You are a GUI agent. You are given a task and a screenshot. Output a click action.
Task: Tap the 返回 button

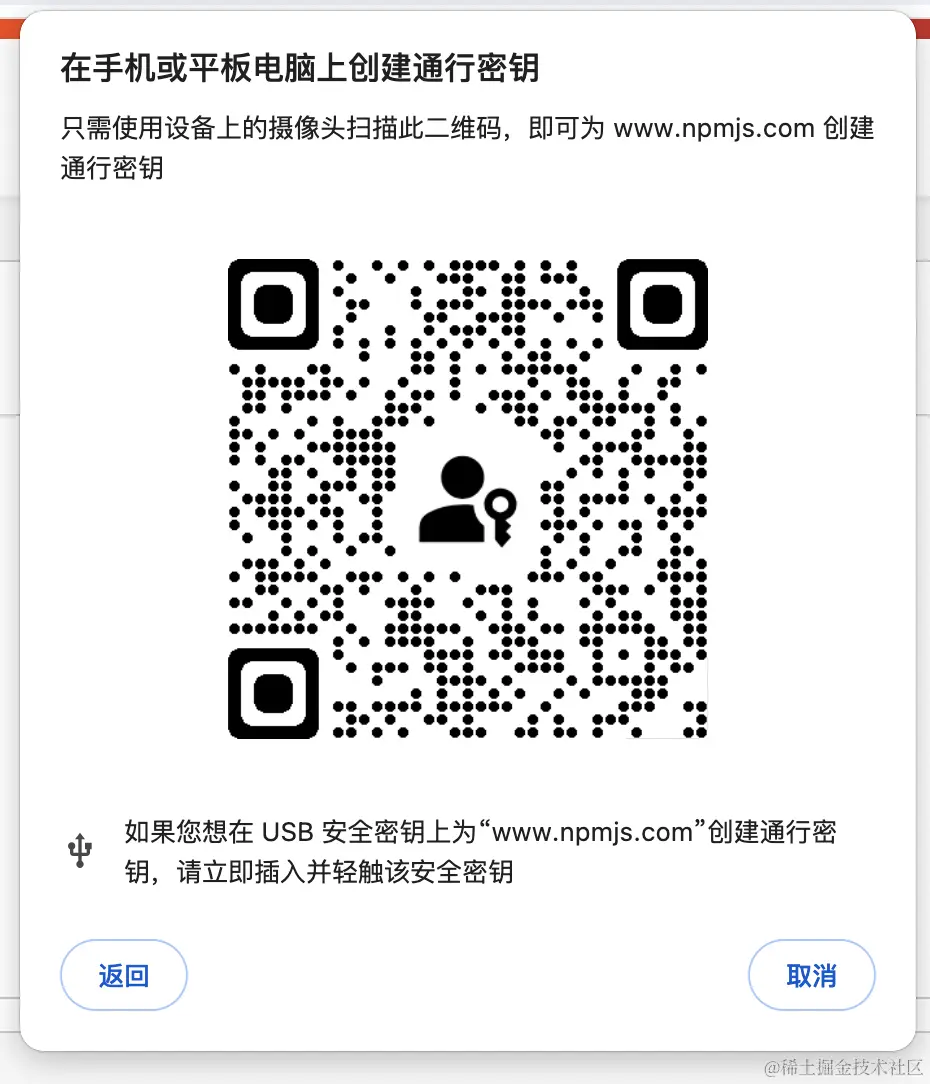[x=124, y=975]
